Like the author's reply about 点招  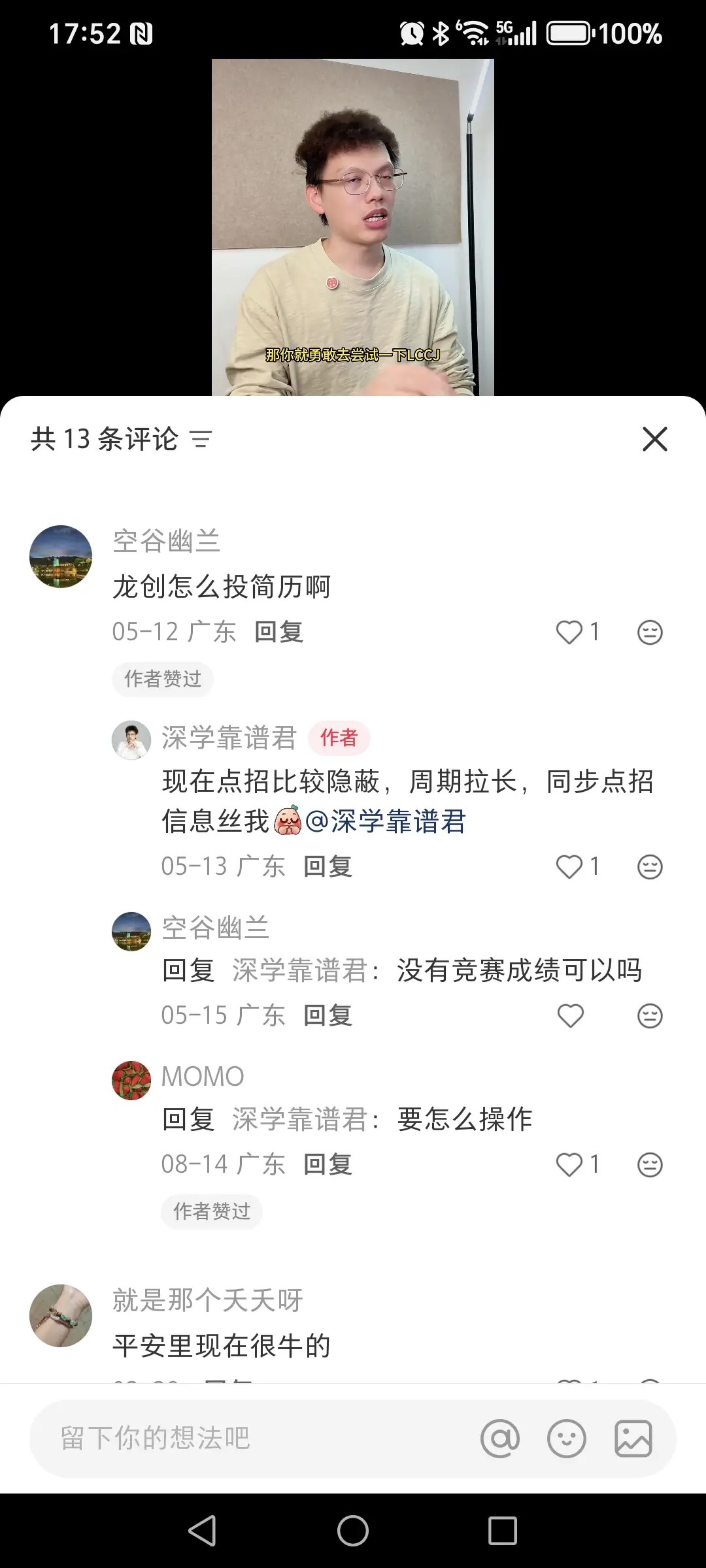pos(569,866)
